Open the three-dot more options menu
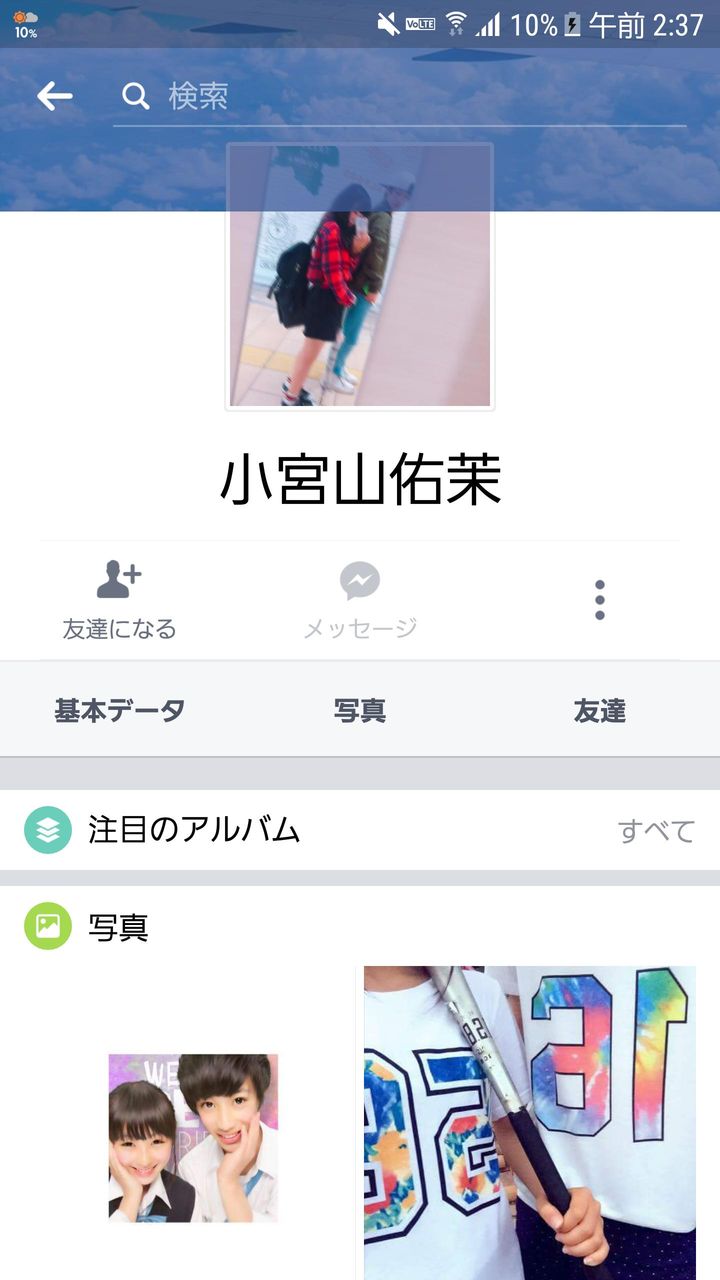 (599, 600)
